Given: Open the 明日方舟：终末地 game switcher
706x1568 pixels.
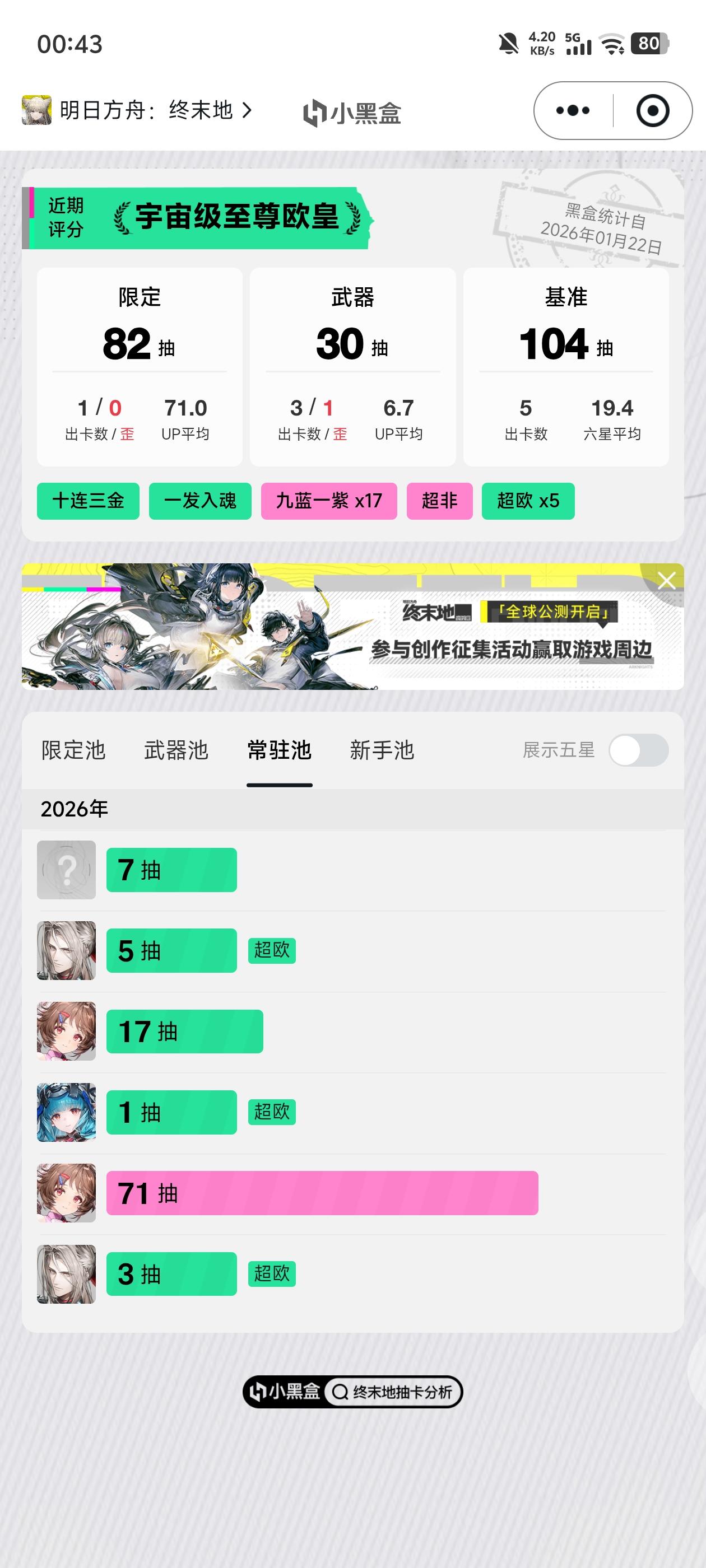Looking at the screenshot, I should point(137,110).
